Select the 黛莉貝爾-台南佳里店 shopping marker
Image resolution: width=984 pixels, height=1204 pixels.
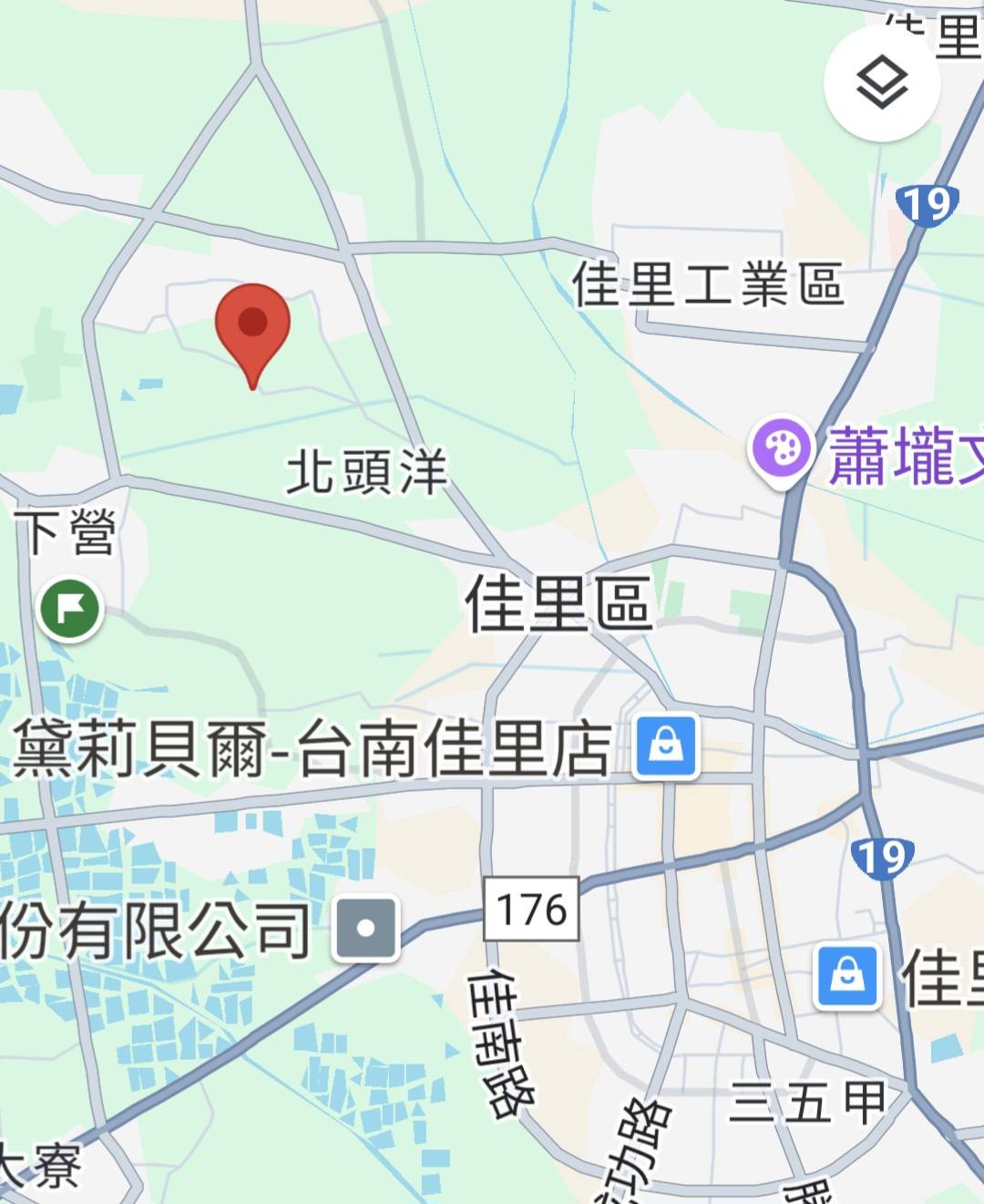(666, 747)
